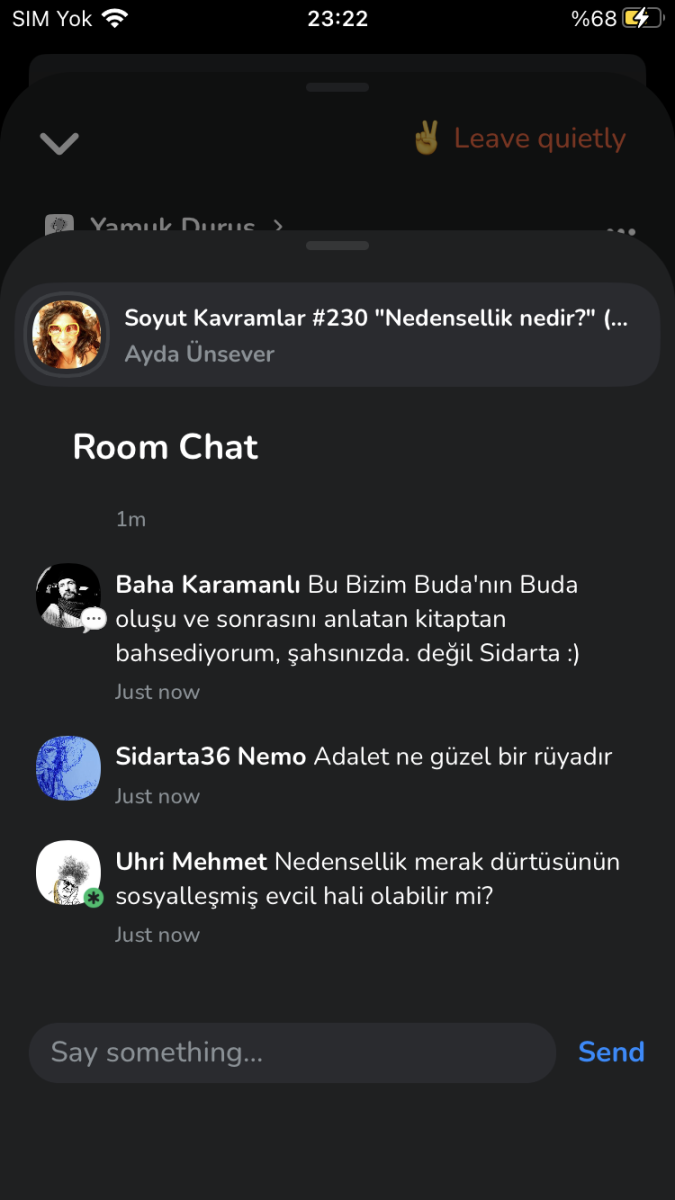Open Baha Karamanlı's profile picture
The width and height of the screenshot is (675, 1200).
pos(68,596)
